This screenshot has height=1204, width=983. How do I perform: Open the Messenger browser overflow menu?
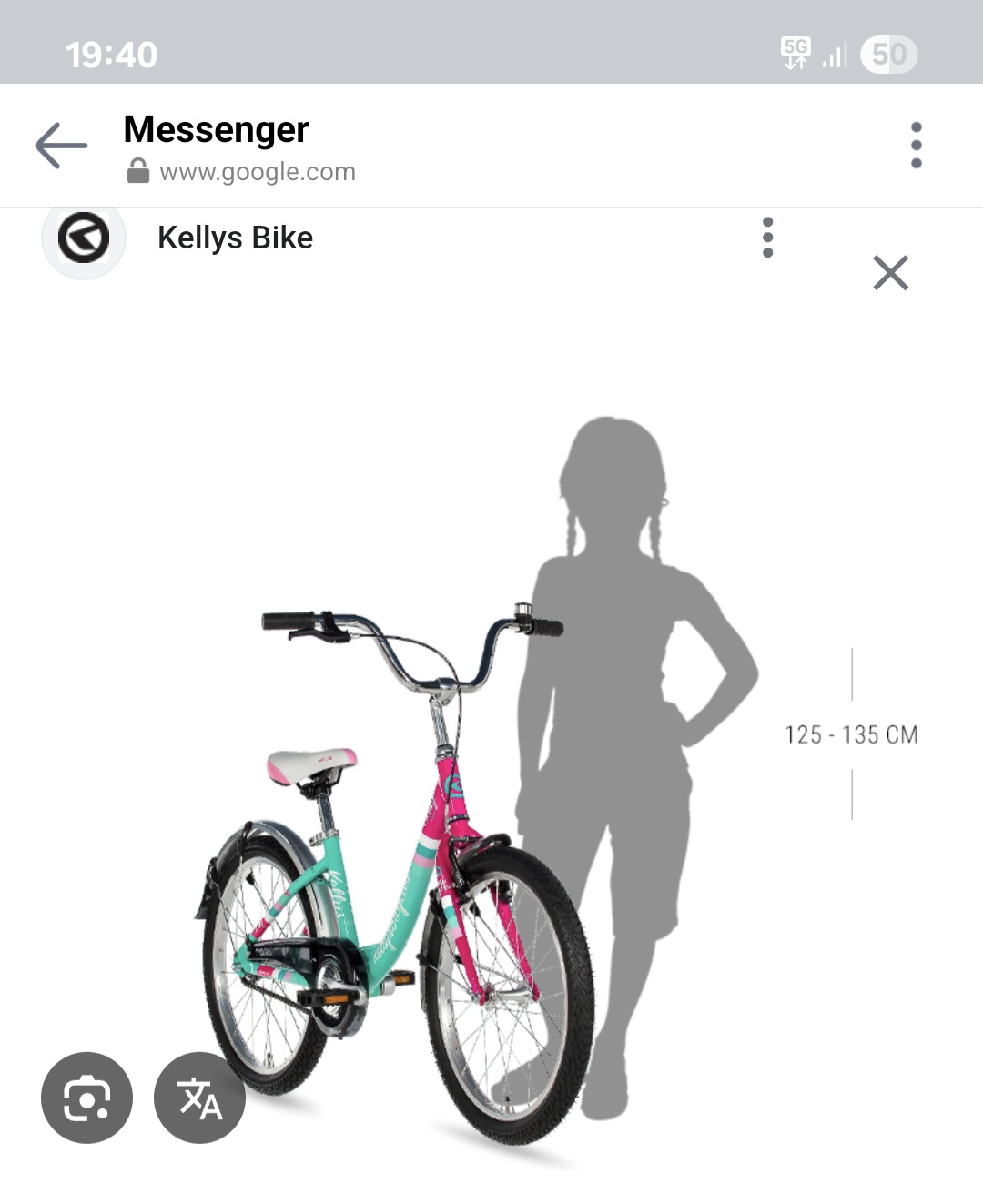coord(916,146)
